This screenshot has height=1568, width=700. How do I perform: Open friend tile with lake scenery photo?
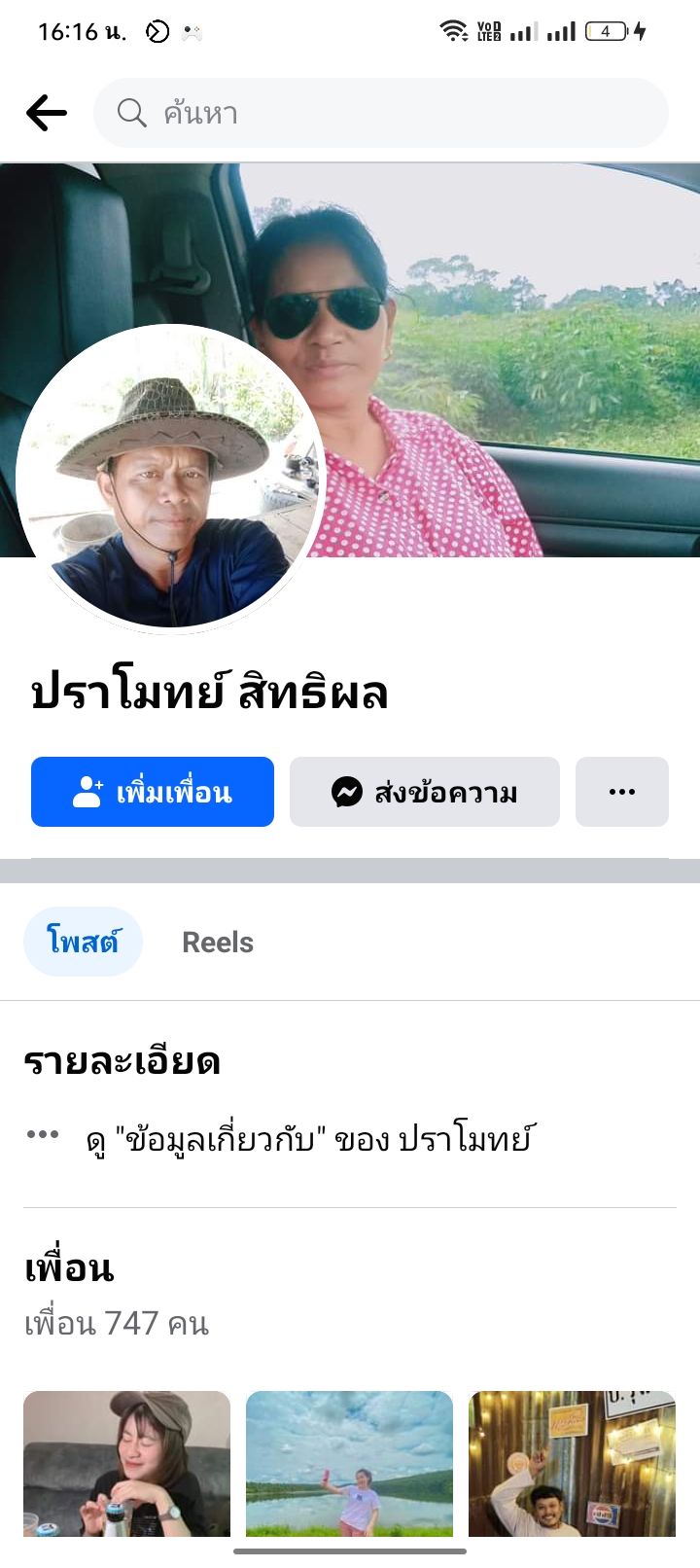(349, 1463)
